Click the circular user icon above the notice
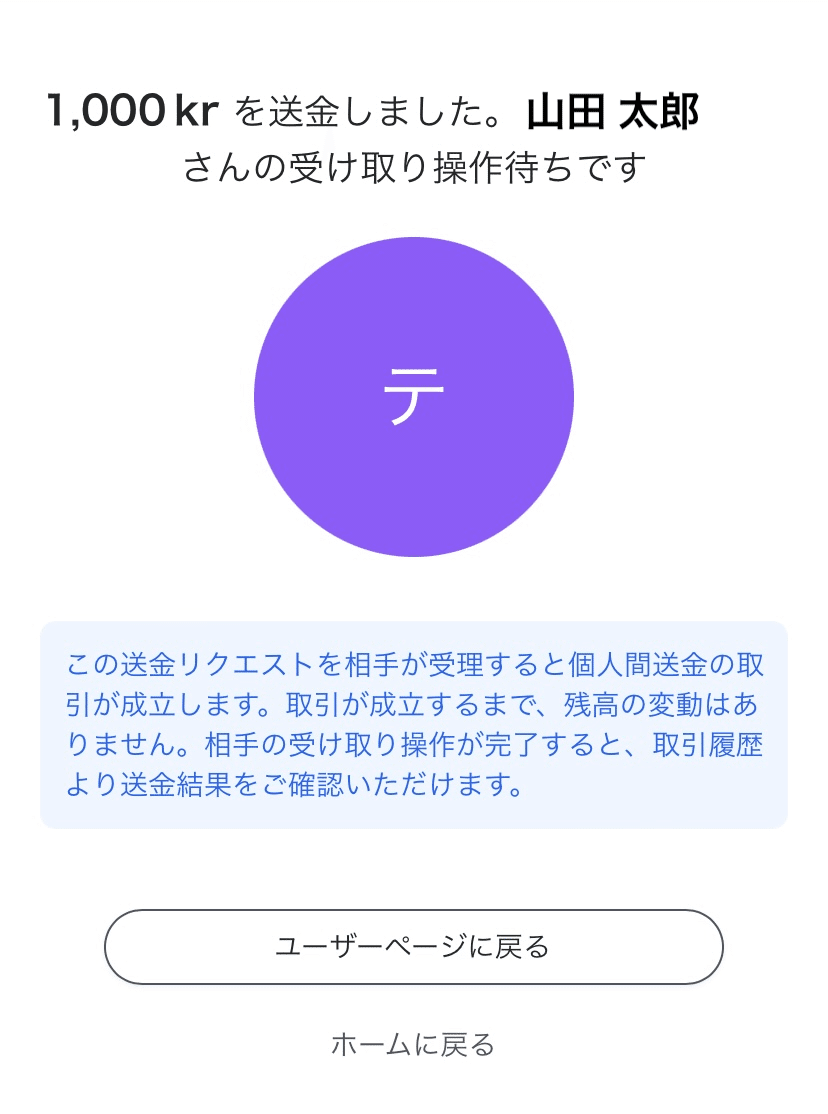Viewport: 828px width, 1114px height. point(414,397)
